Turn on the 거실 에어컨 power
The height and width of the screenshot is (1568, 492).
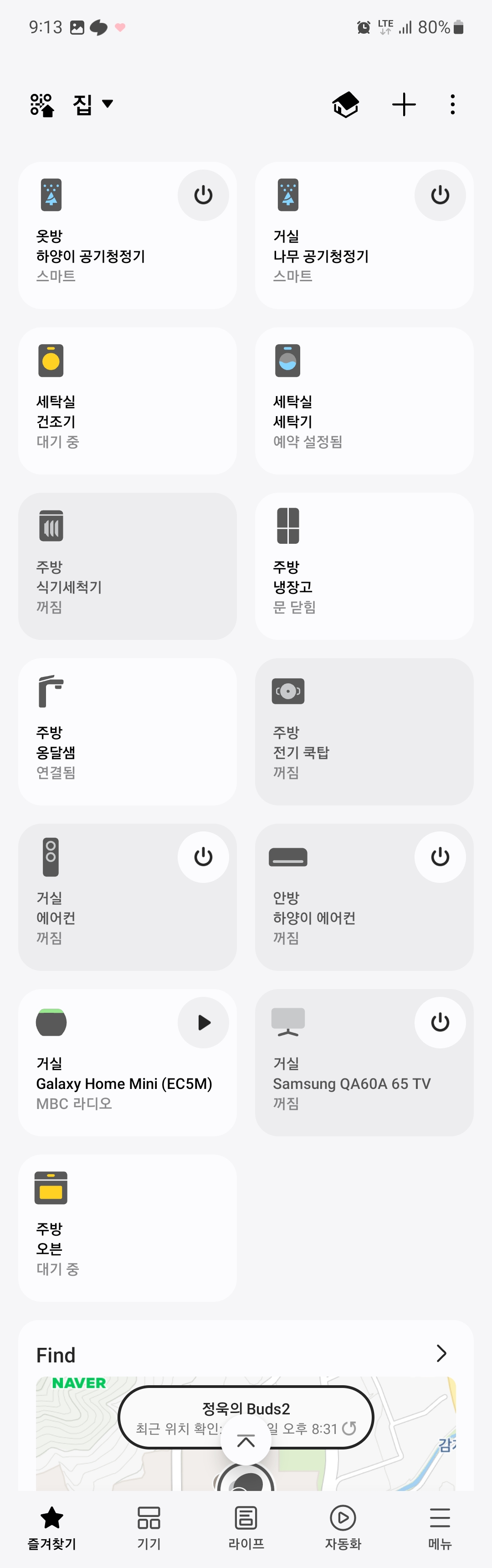pyautogui.click(x=203, y=857)
